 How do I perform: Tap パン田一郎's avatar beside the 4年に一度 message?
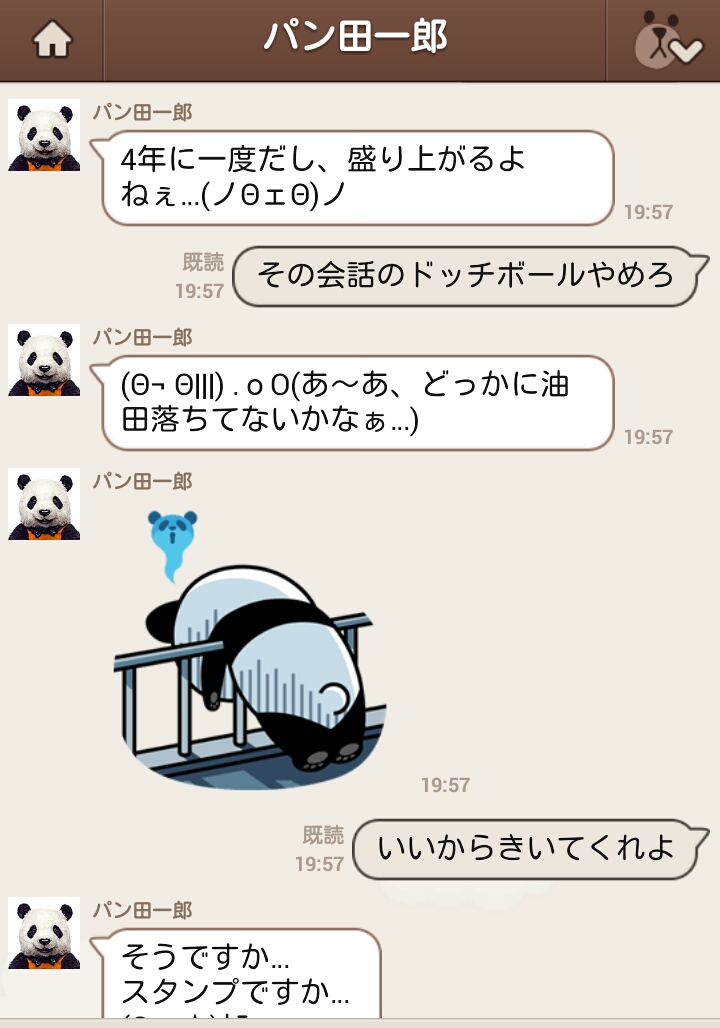click(x=44, y=135)
